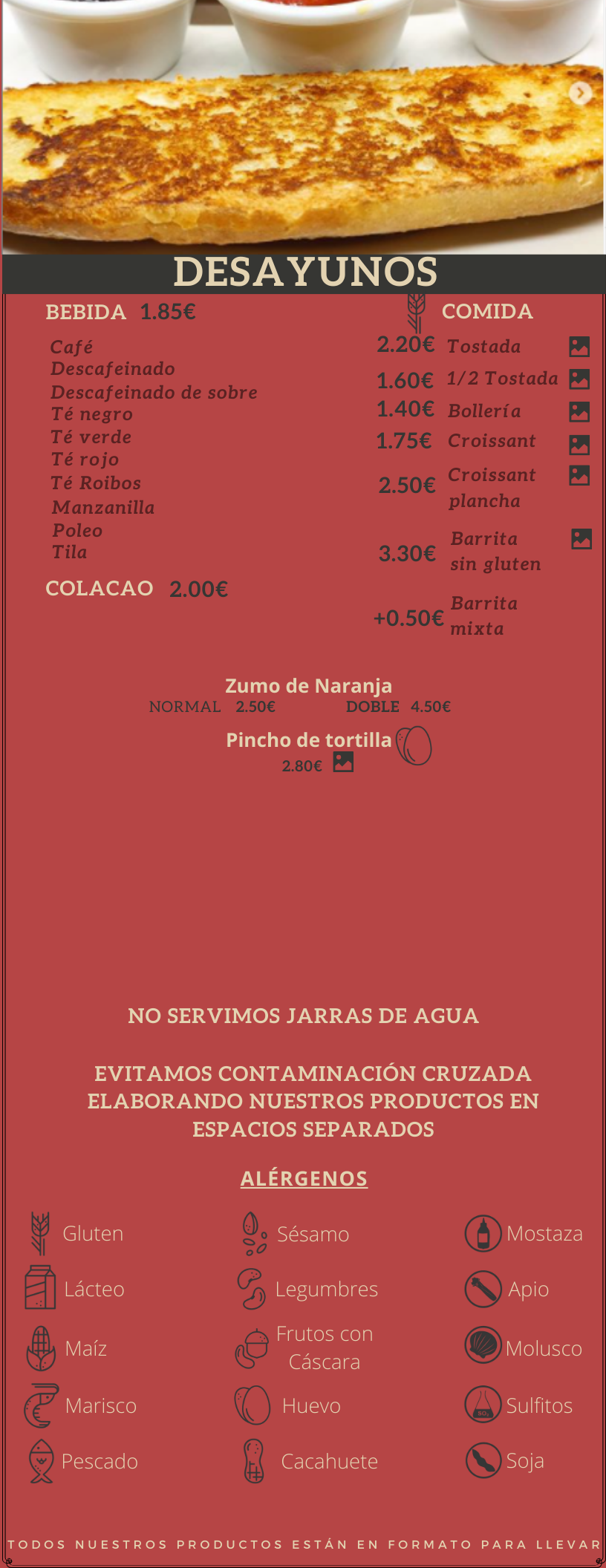Viewport: 606px width, 1568px height.
Task: View the photo of Tostada
Action: coord(579,347)
